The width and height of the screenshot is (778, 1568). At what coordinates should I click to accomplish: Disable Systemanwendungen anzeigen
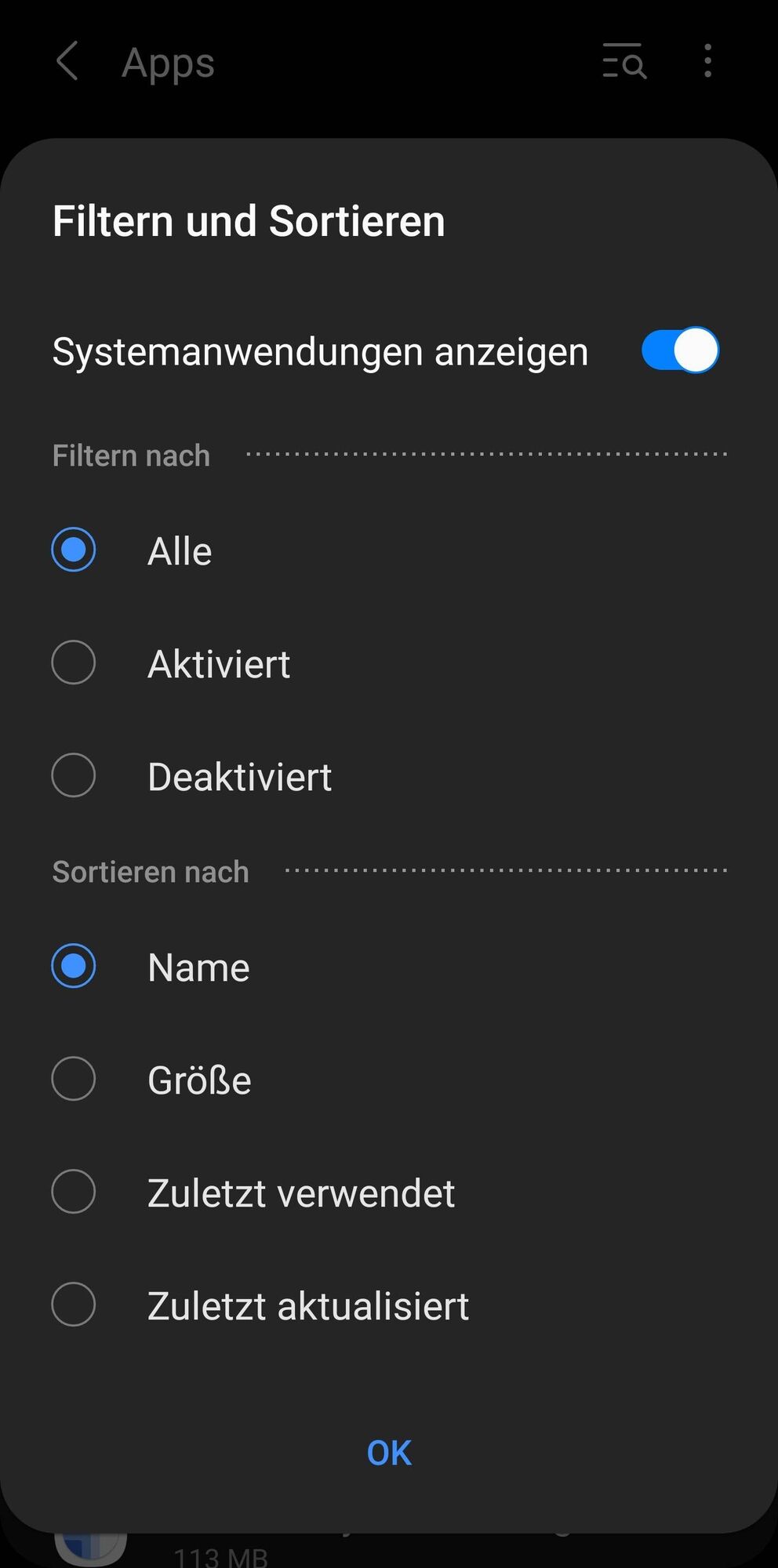(x=679, y=350)
